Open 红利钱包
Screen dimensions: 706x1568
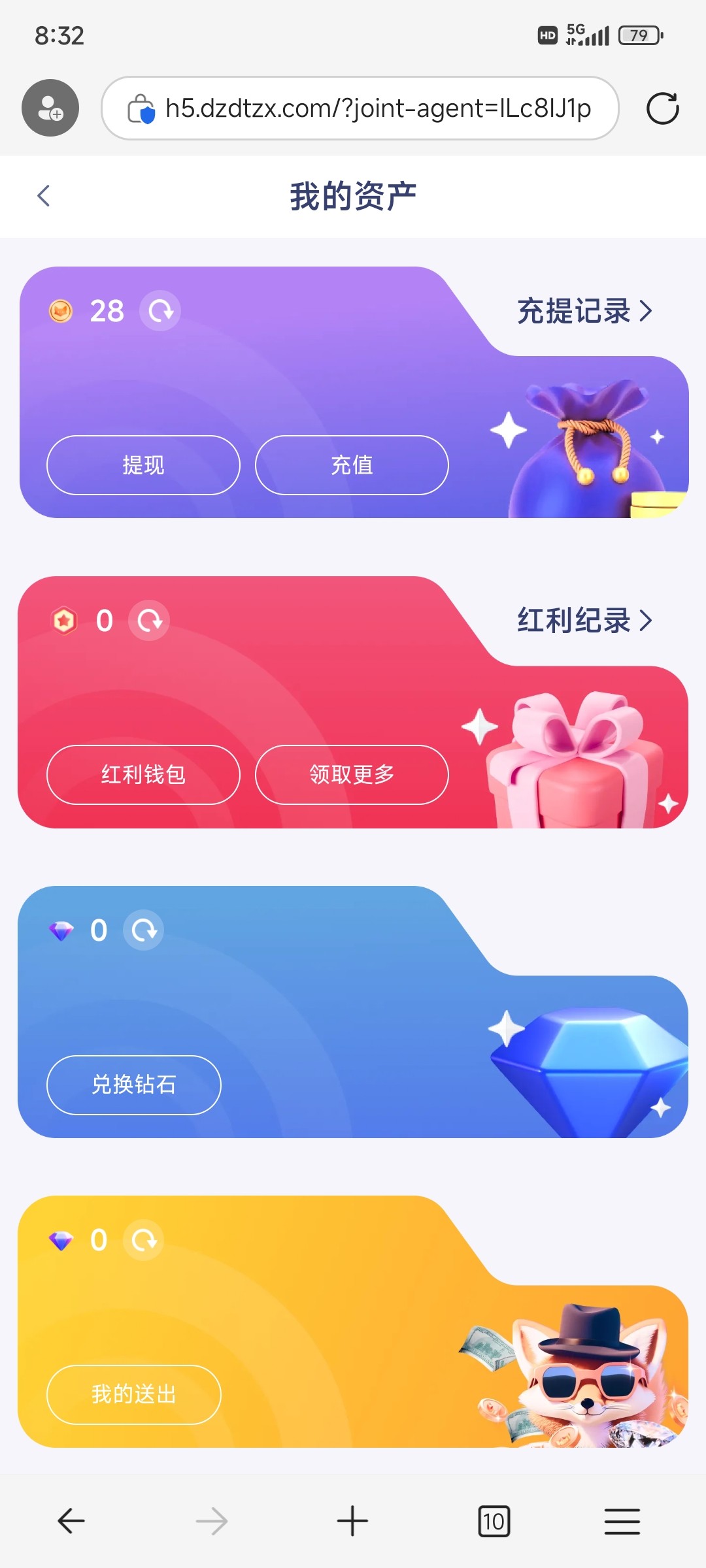coord(143,775)
